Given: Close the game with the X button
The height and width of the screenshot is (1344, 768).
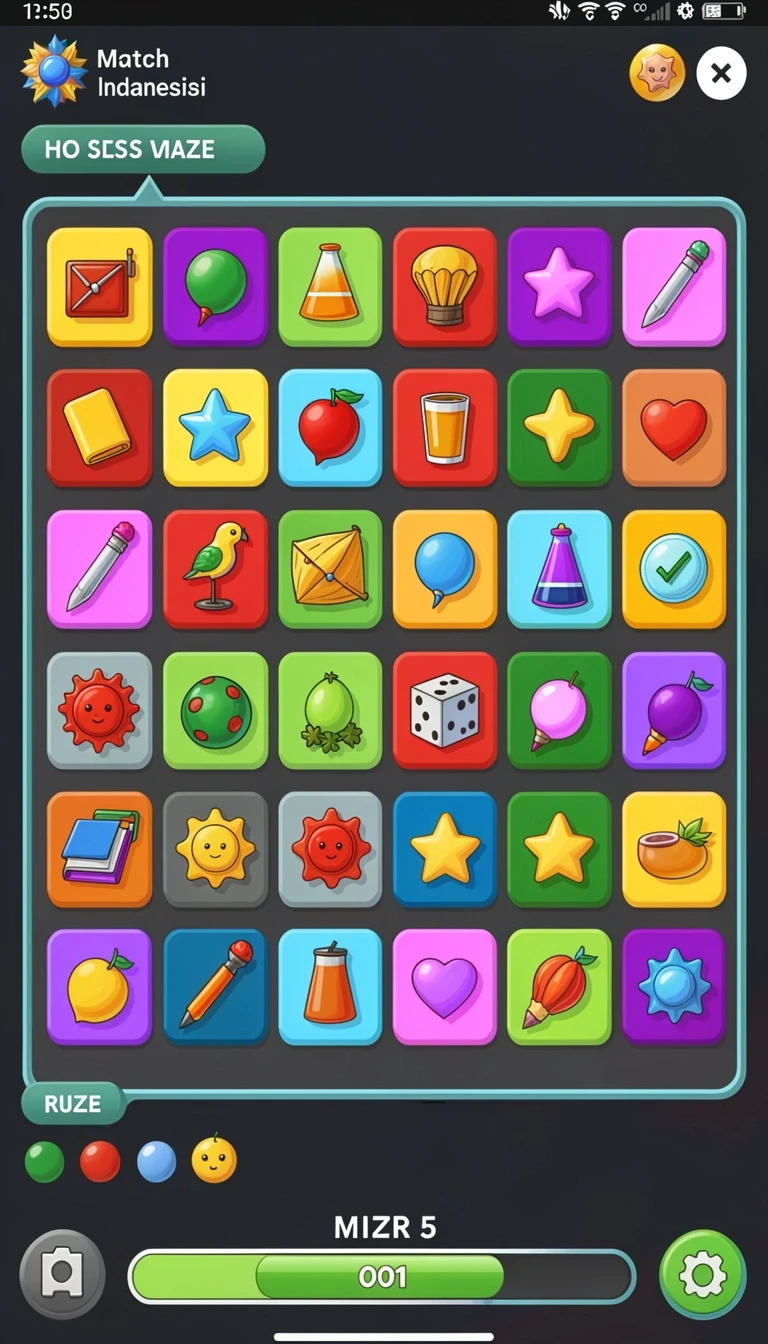Looking at the screenshot, I should (721, 73).
